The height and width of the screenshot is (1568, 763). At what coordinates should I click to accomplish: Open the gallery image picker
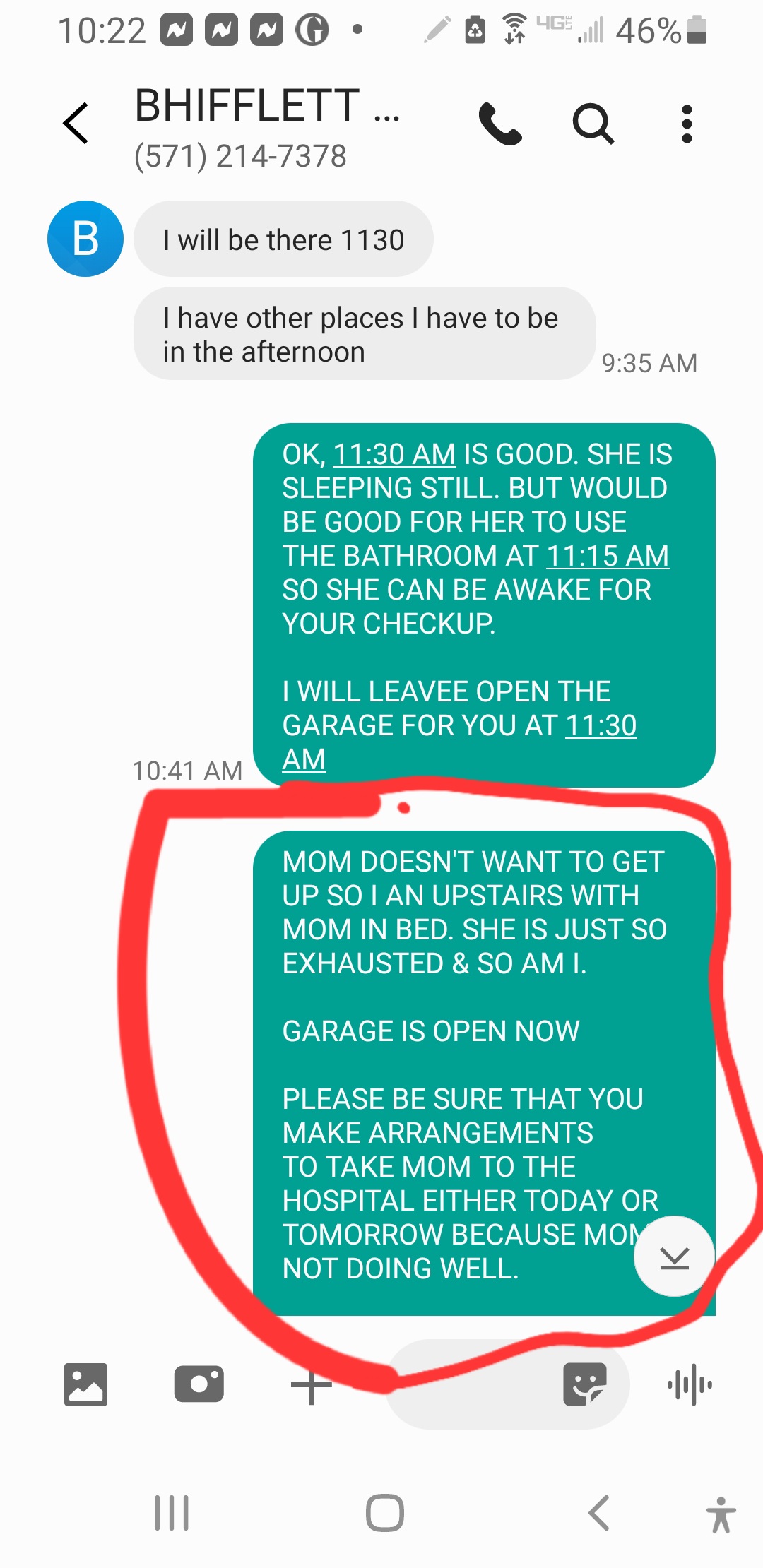85,1384
